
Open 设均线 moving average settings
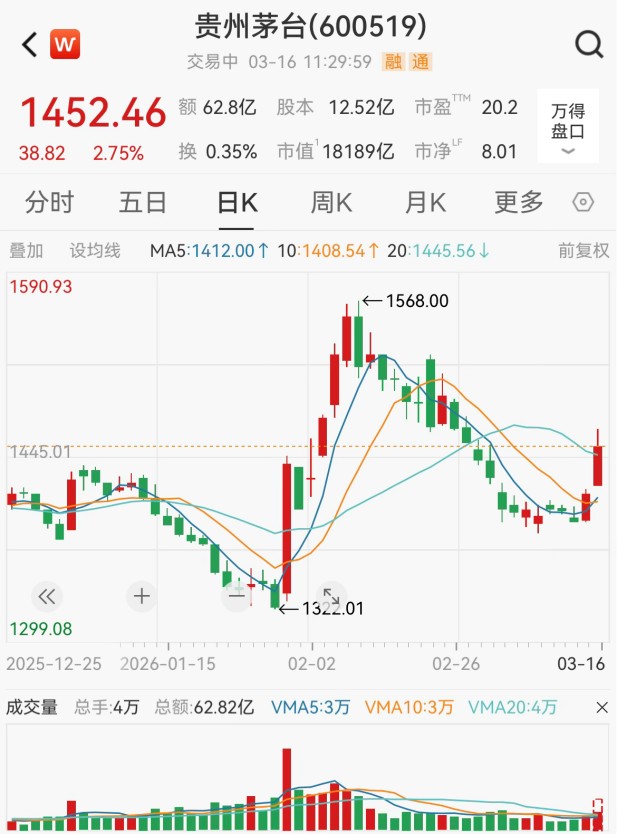click(x=95, y=251)
